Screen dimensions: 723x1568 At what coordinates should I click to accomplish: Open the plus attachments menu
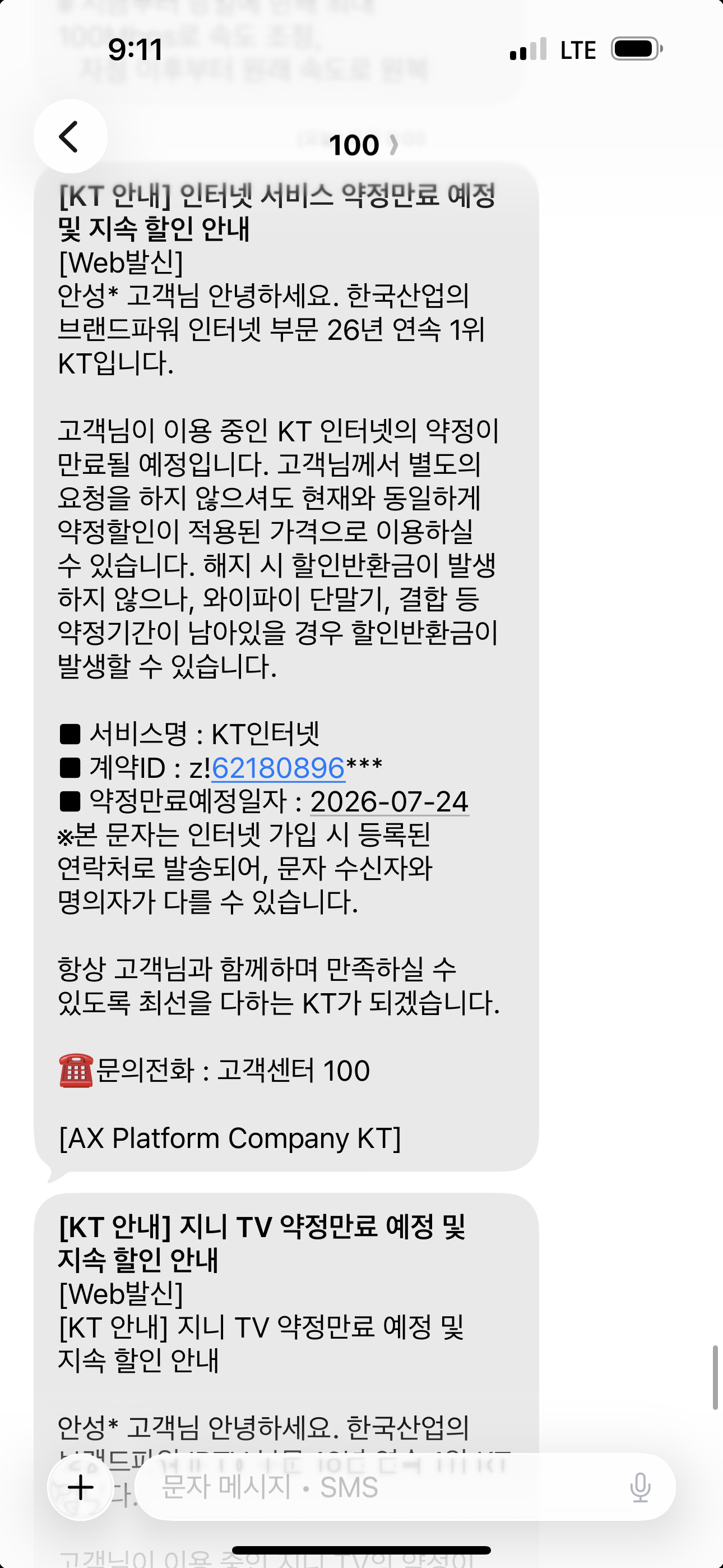81,1487
